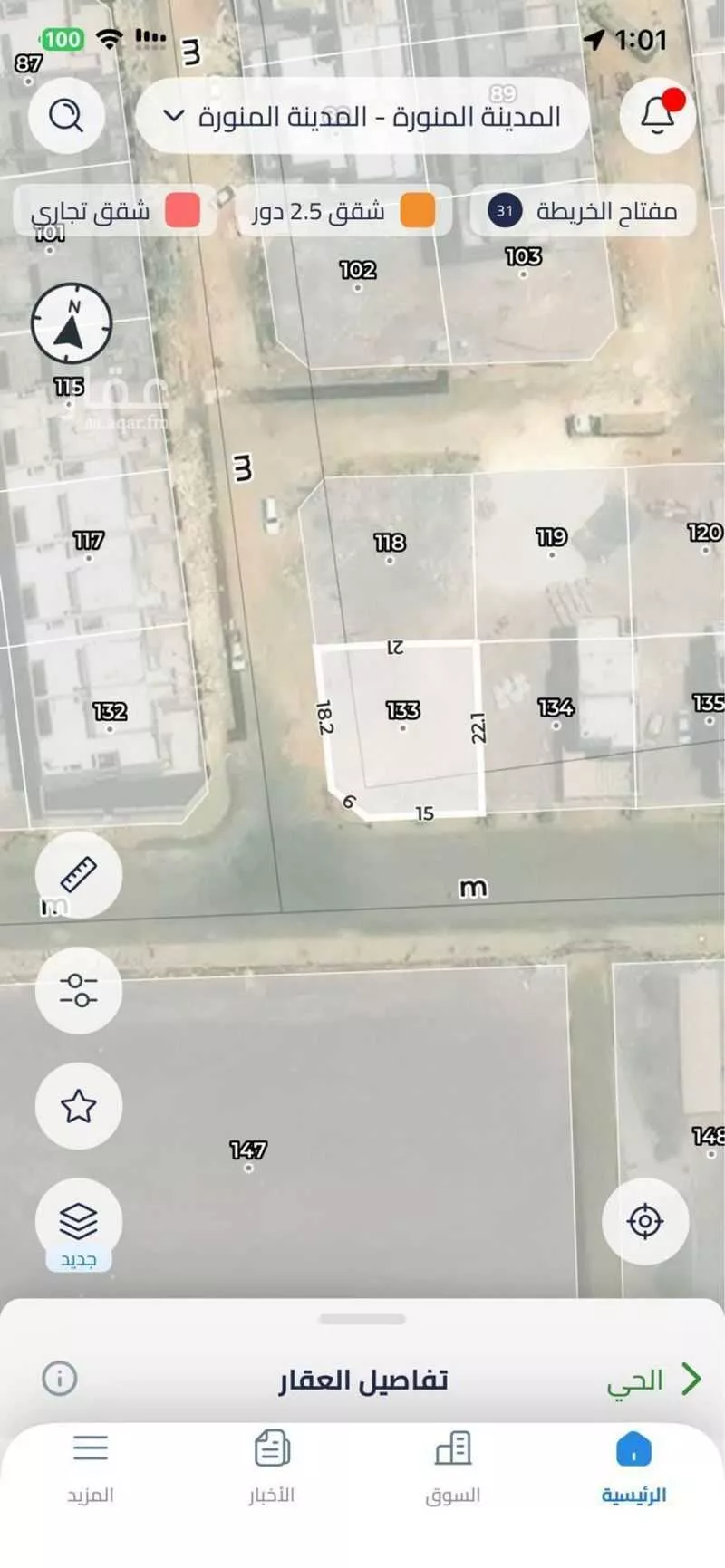Screen dimensions: 725x1568
Task: Tap the info icon near تفاصيل العقار
Action: [x=60, y=1379]
